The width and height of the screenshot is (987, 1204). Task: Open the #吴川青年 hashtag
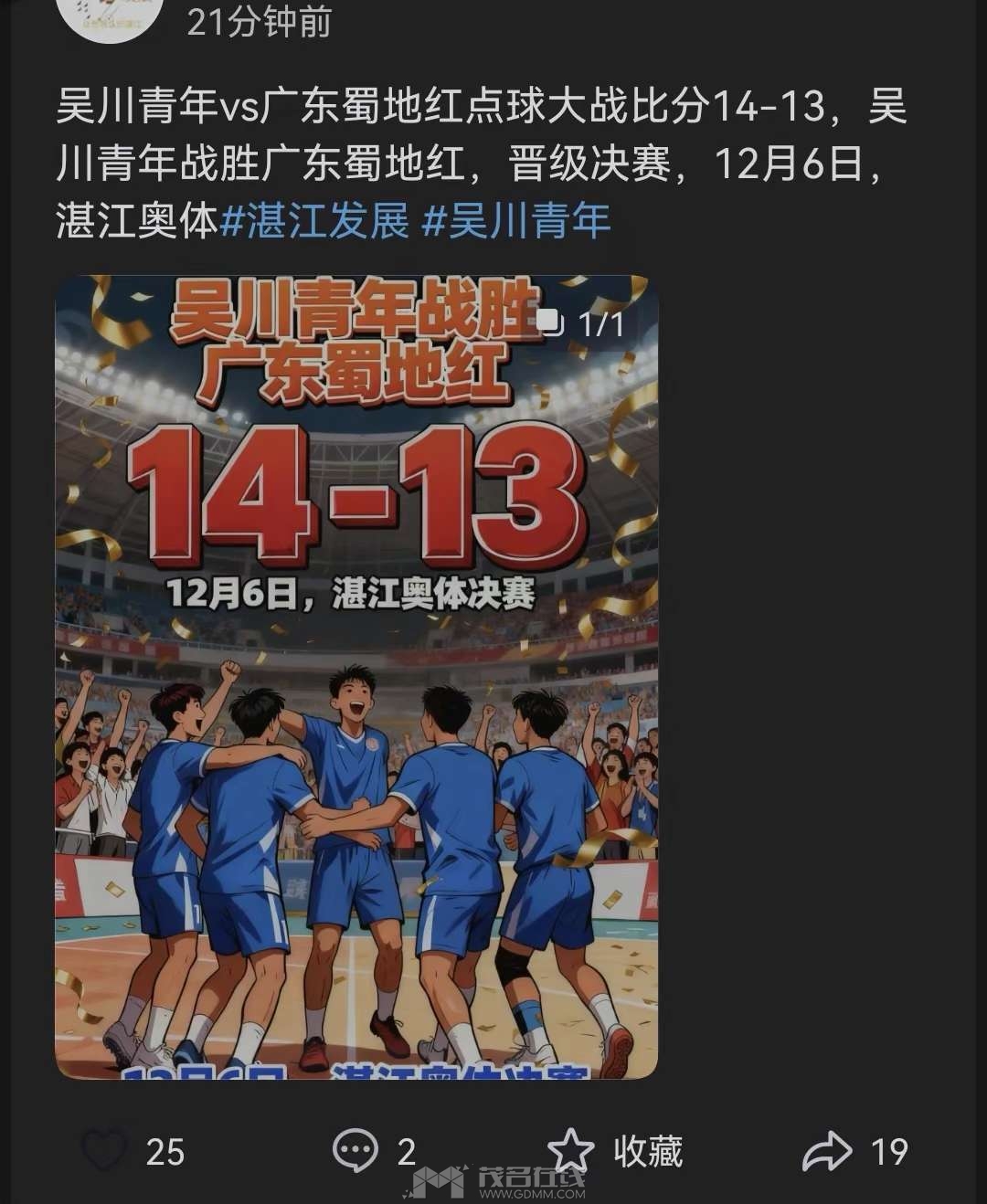516,221
